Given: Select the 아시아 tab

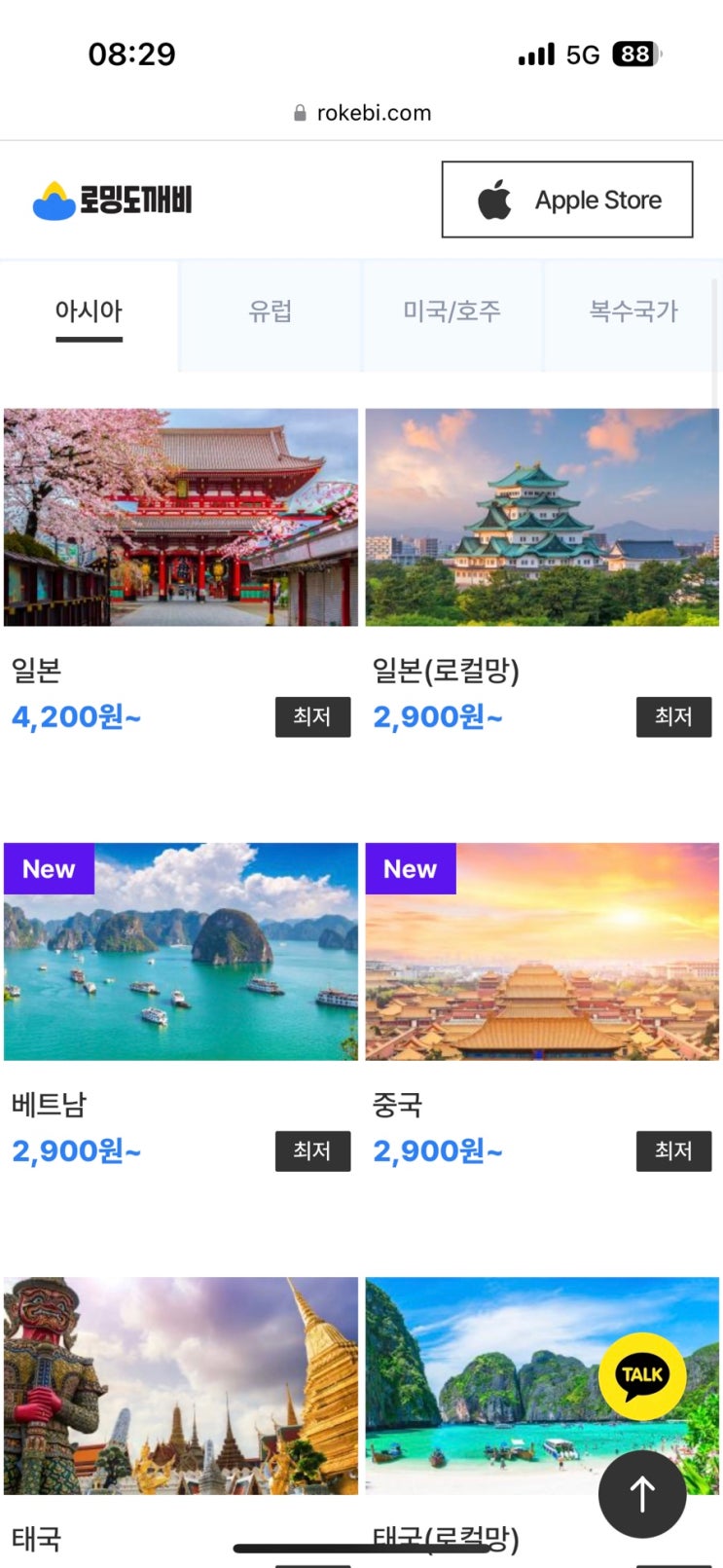Looking at the screenshot, I should [x=89, y=312].
